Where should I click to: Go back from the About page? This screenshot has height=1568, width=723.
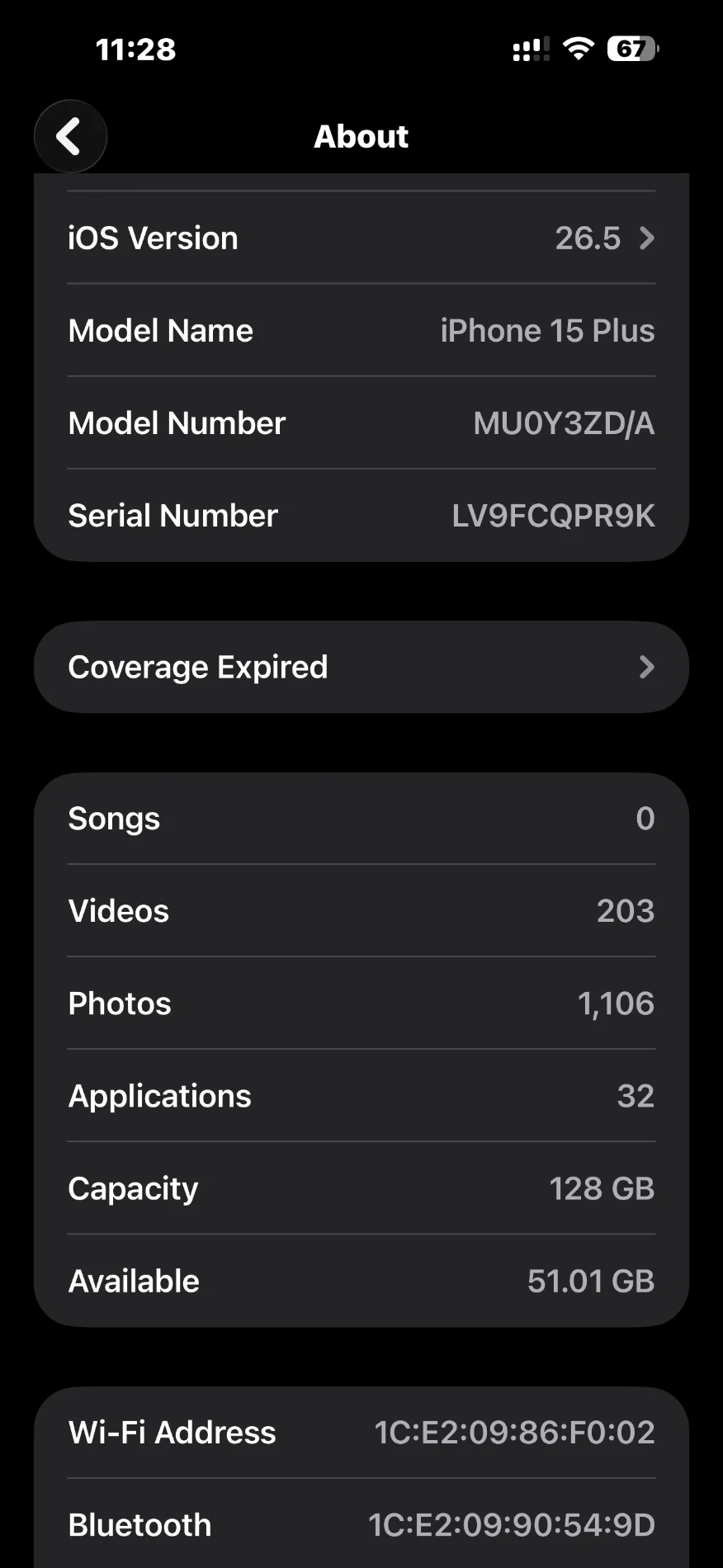(70, 136)
